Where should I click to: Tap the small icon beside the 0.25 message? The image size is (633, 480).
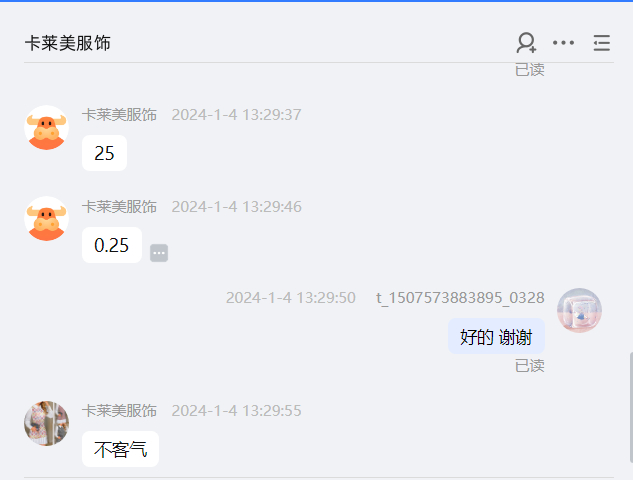click(159, 253)
